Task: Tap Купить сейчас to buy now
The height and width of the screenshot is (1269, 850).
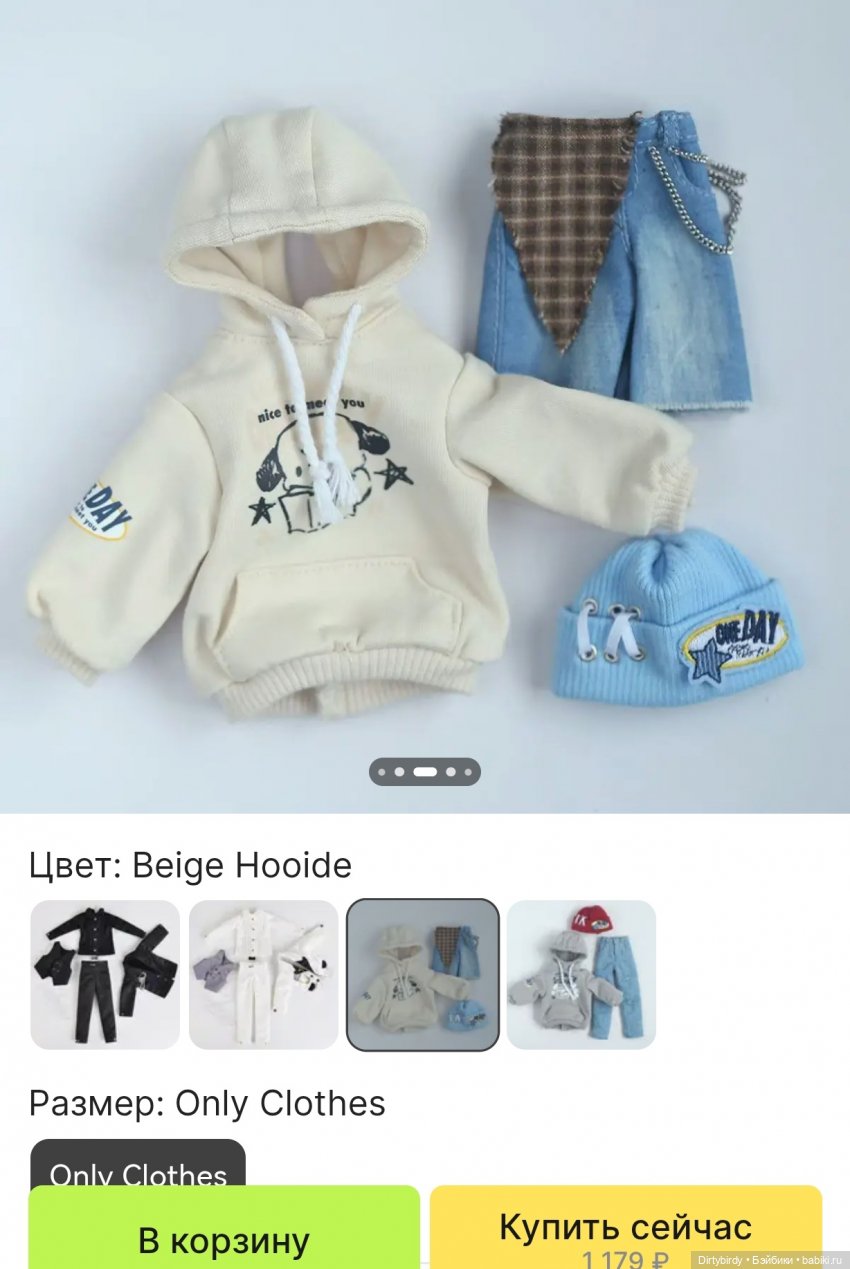Action: click(625, 1228)
